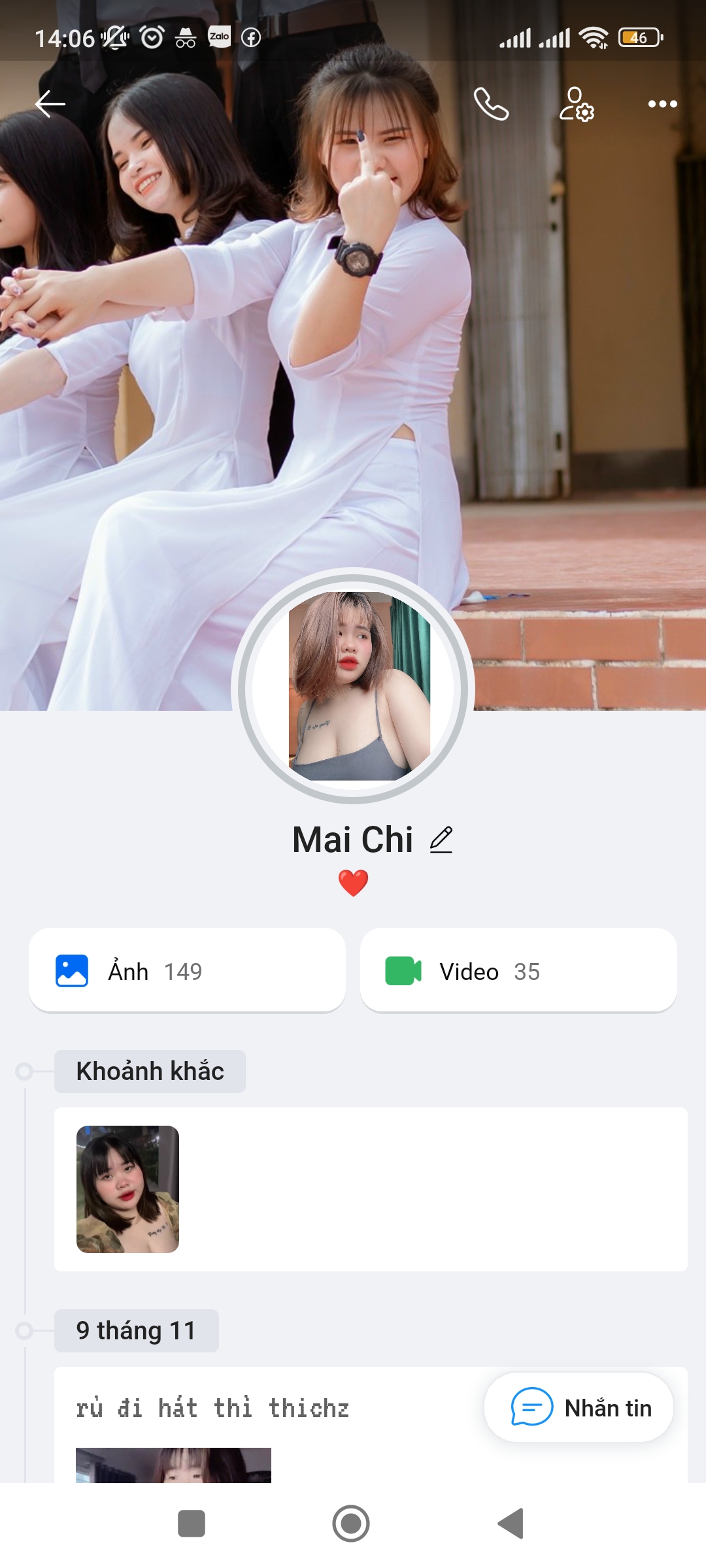This screenshot has height=1568, width=706.
Task: Edit the nickname with the pencil icon
Action: (441, 840)
